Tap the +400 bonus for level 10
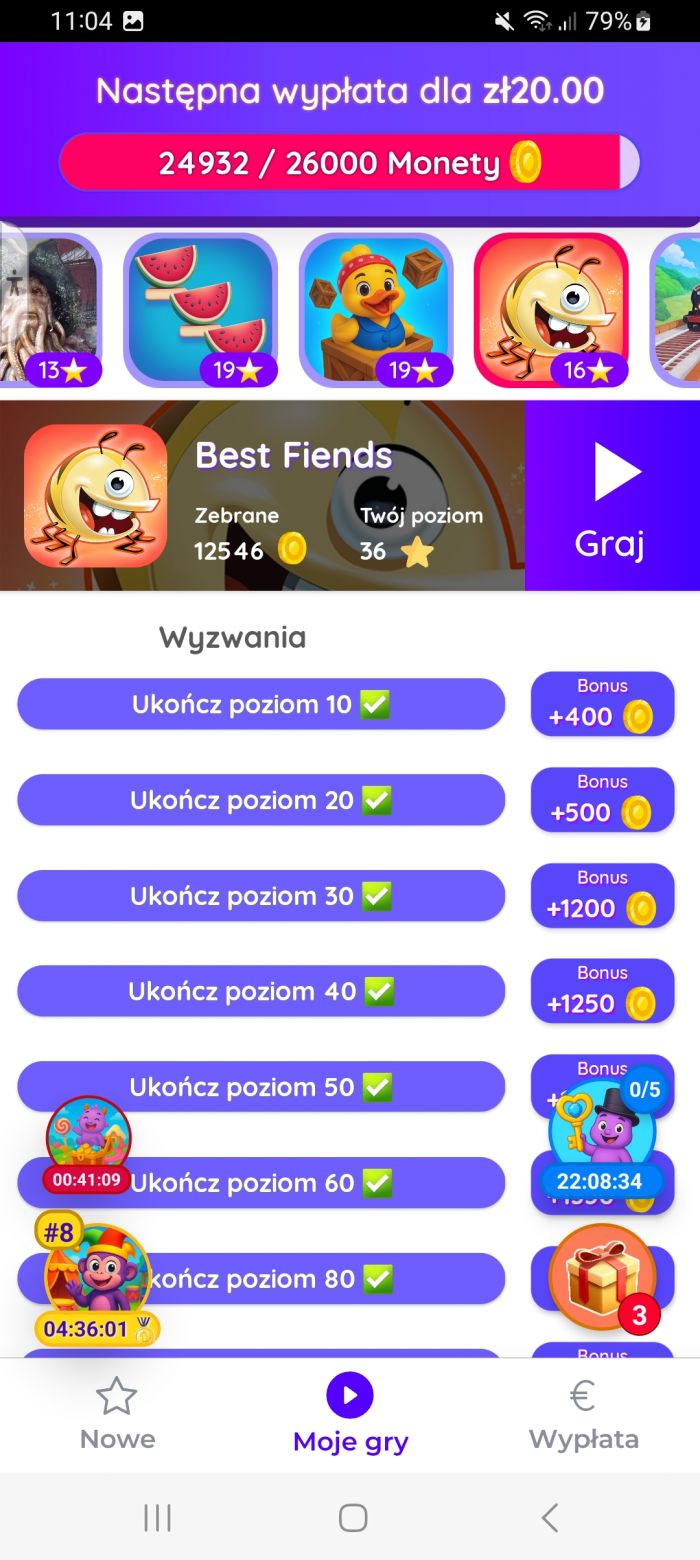Image resolution: width=700 pixels, height=1560 pixels. coord(602,704)
